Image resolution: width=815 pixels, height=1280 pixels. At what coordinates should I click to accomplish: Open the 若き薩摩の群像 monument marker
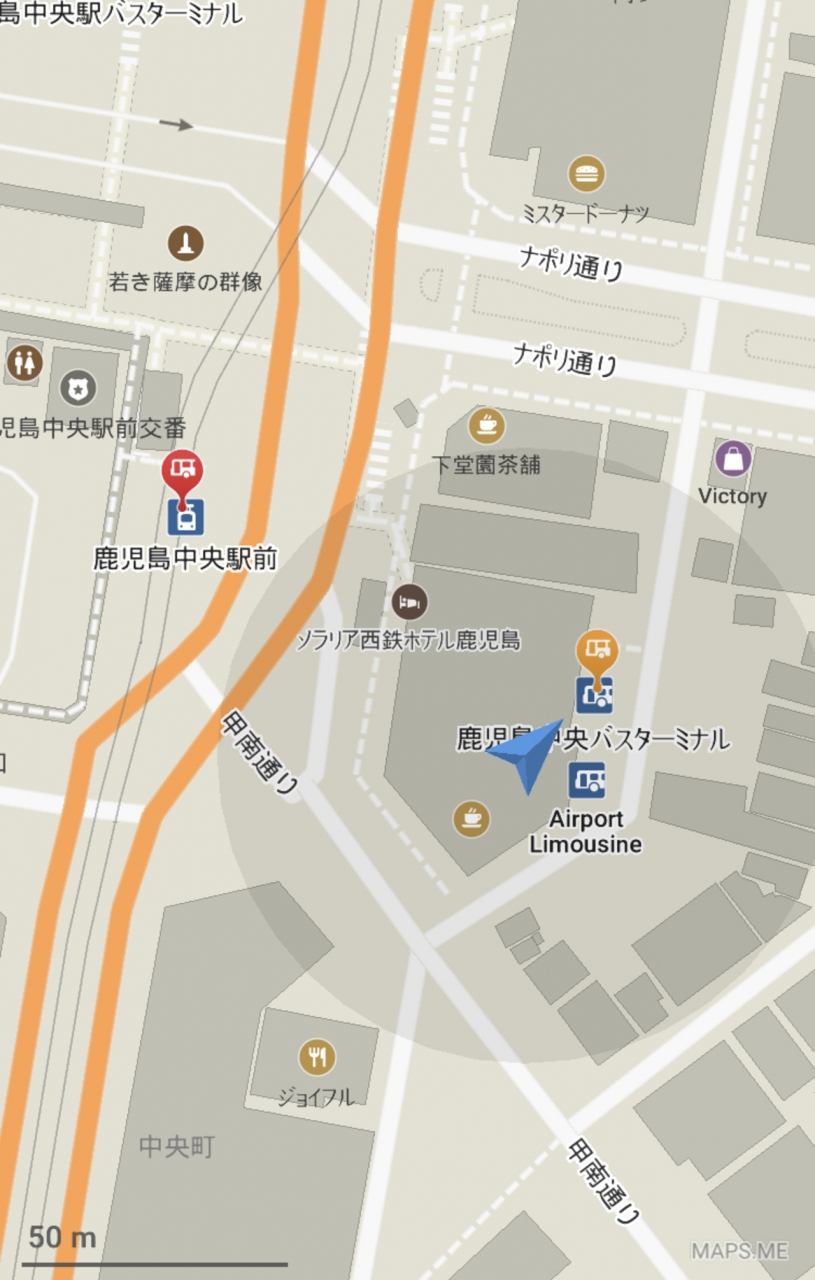click(185, 243)
